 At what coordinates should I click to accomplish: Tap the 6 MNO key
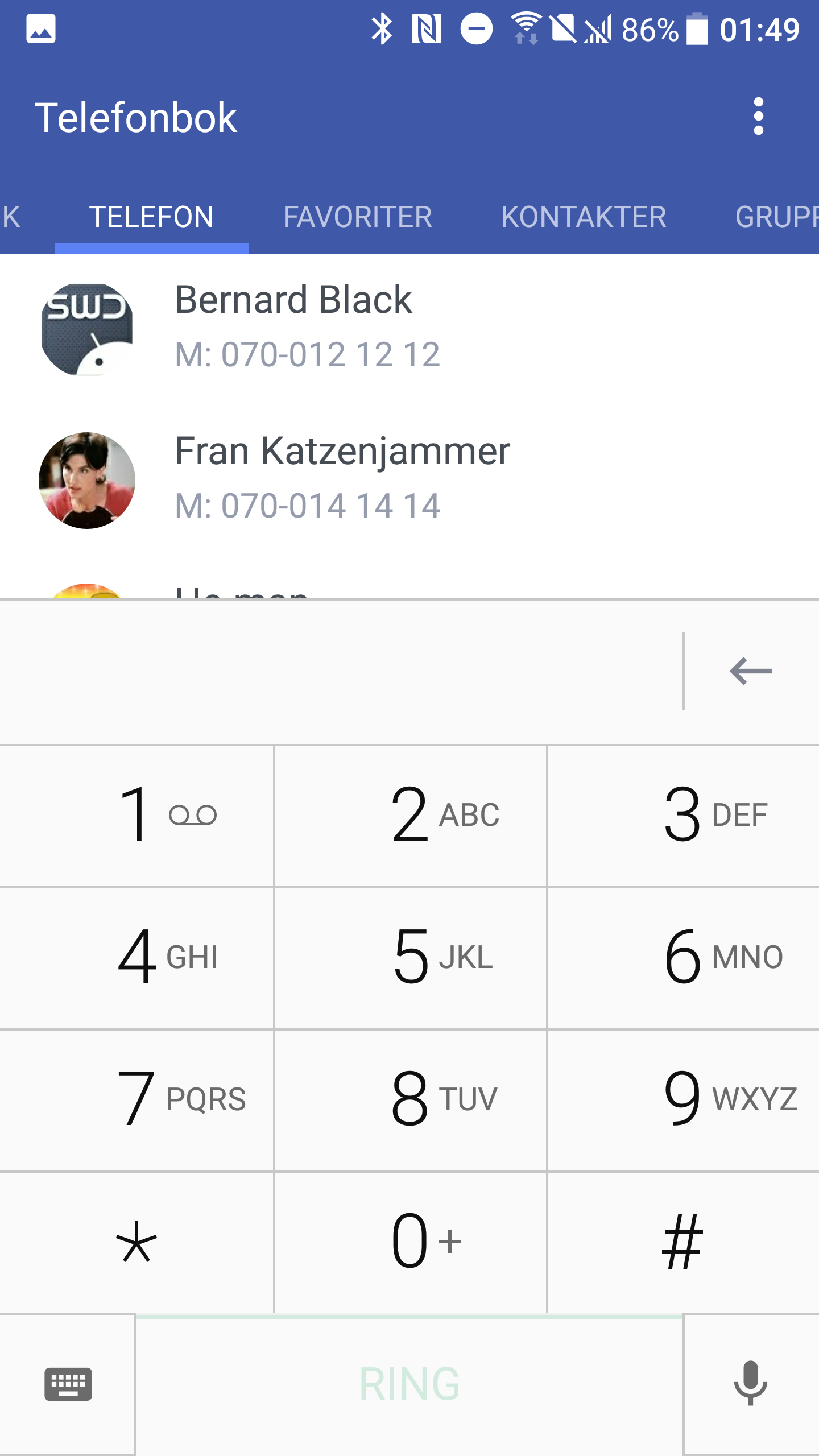[684, 957]
